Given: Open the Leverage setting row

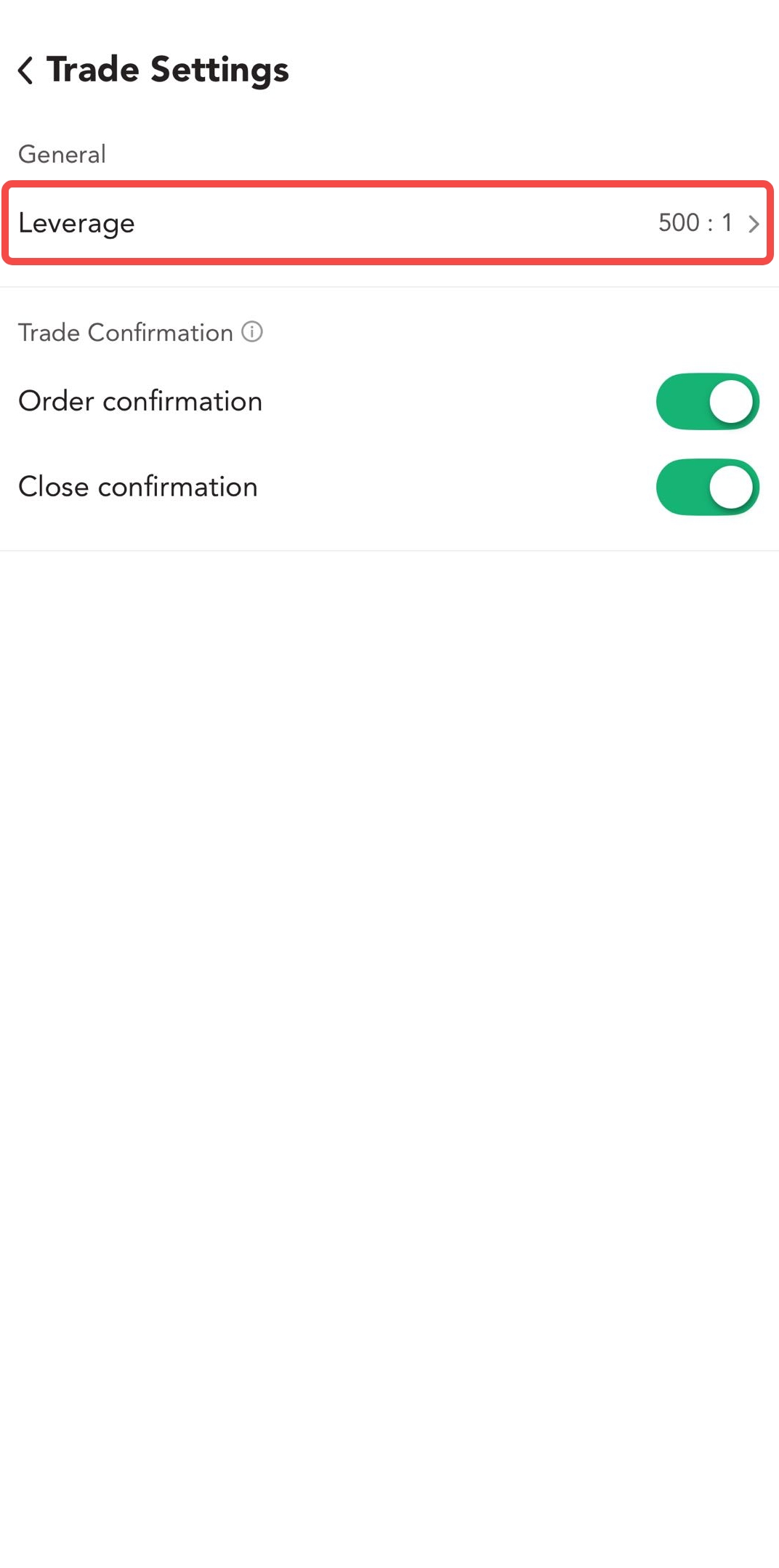Looking at the screenshot, I should click(x=388, y=222).
